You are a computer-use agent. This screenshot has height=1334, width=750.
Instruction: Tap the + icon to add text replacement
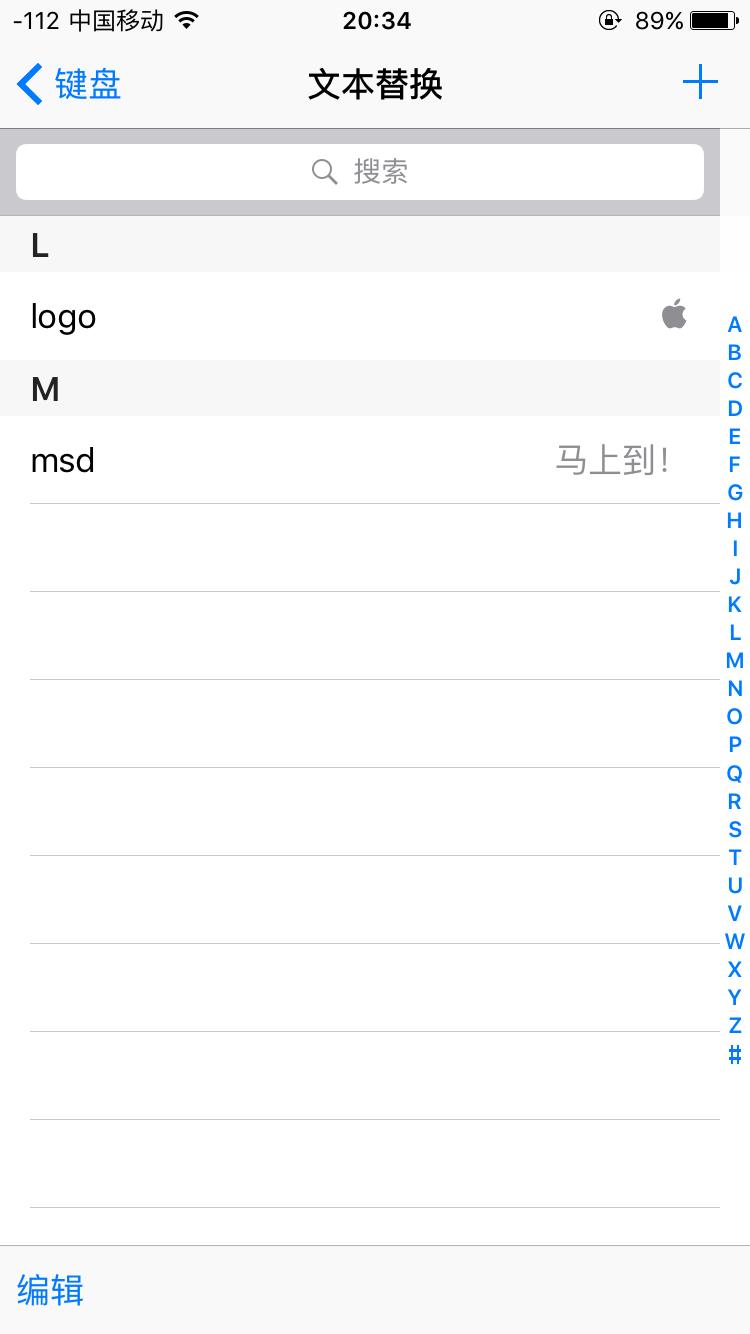tap(700, 83)
